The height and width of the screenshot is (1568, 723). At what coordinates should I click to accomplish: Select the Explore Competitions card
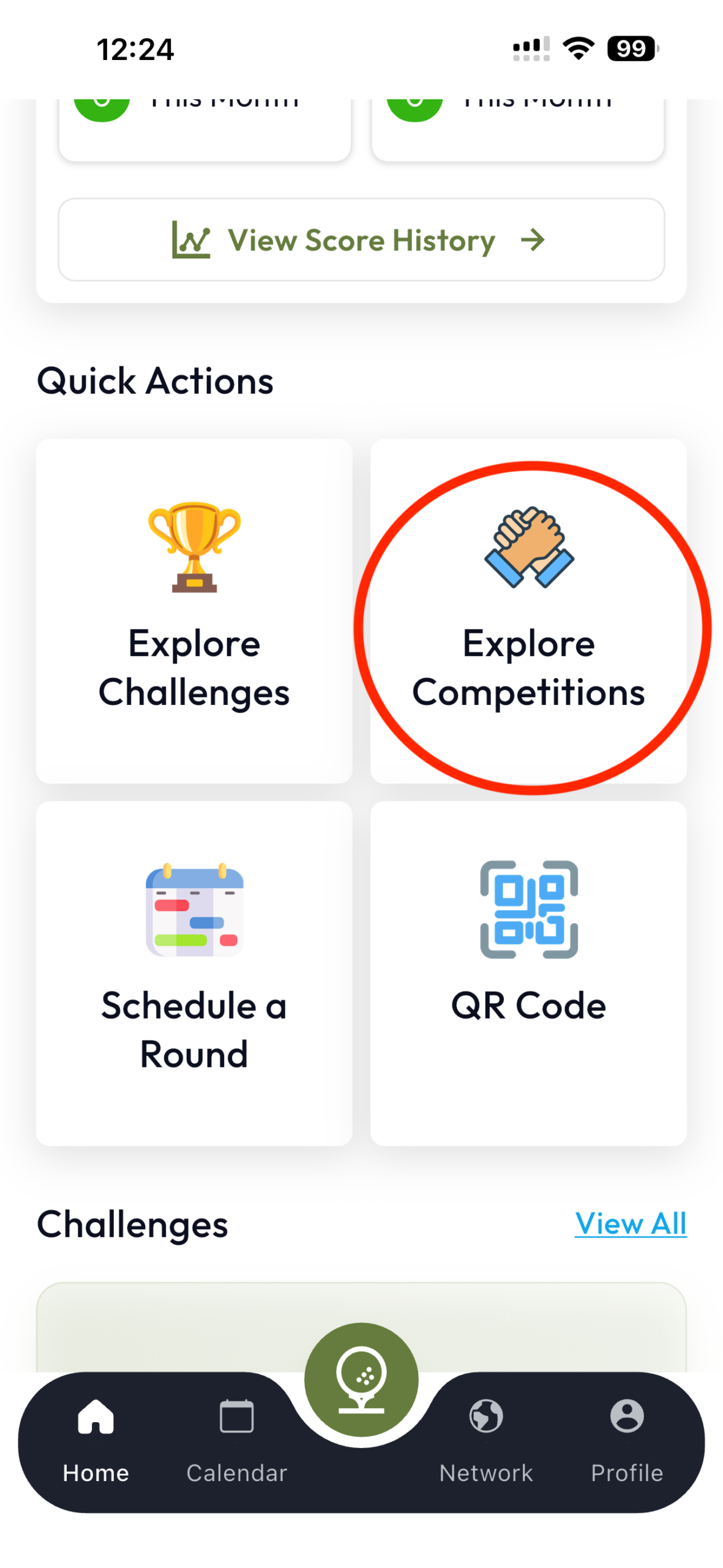[x=528, y=611]
